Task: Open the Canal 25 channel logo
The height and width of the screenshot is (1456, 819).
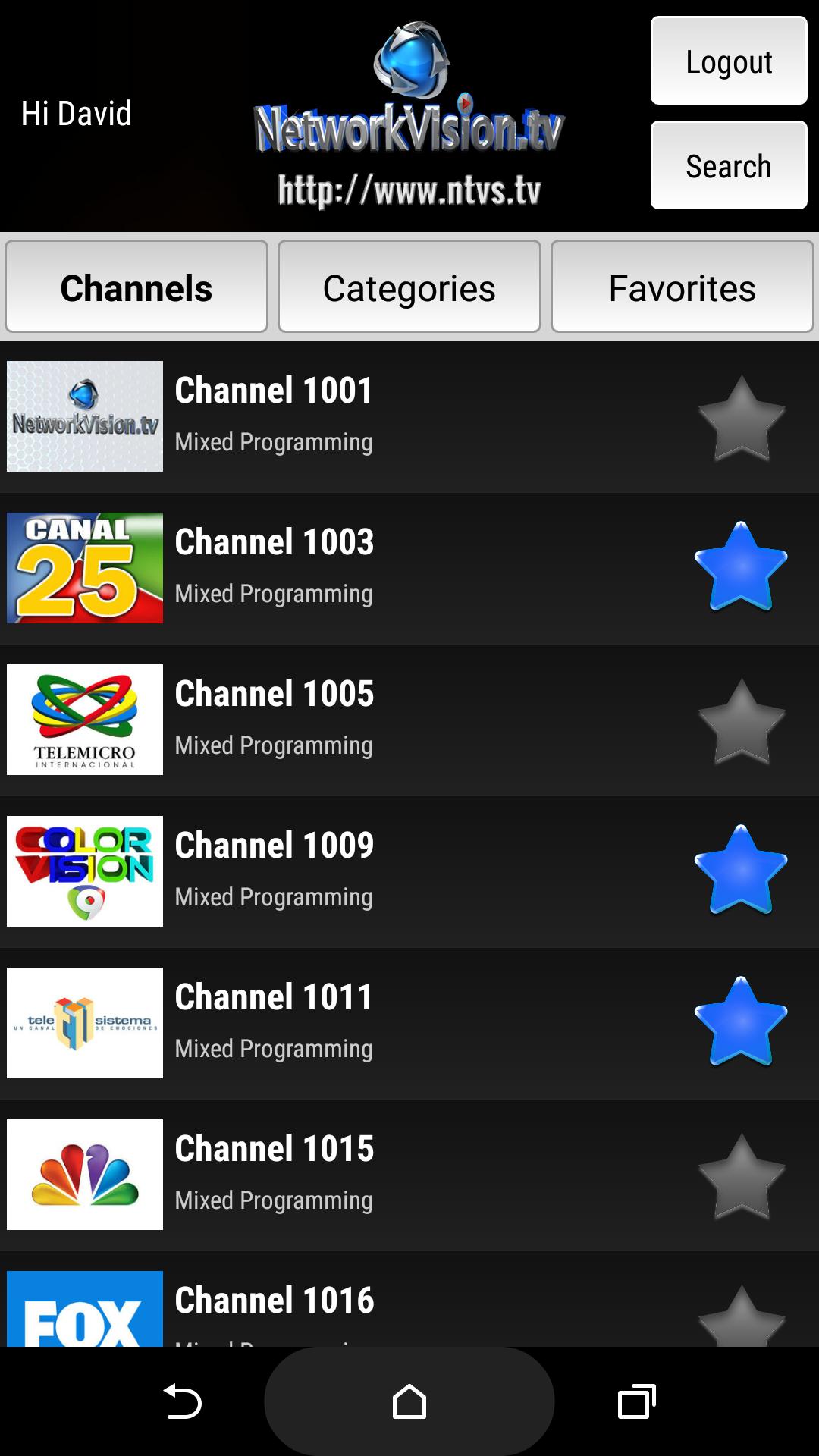Action: tap(84, 567)
